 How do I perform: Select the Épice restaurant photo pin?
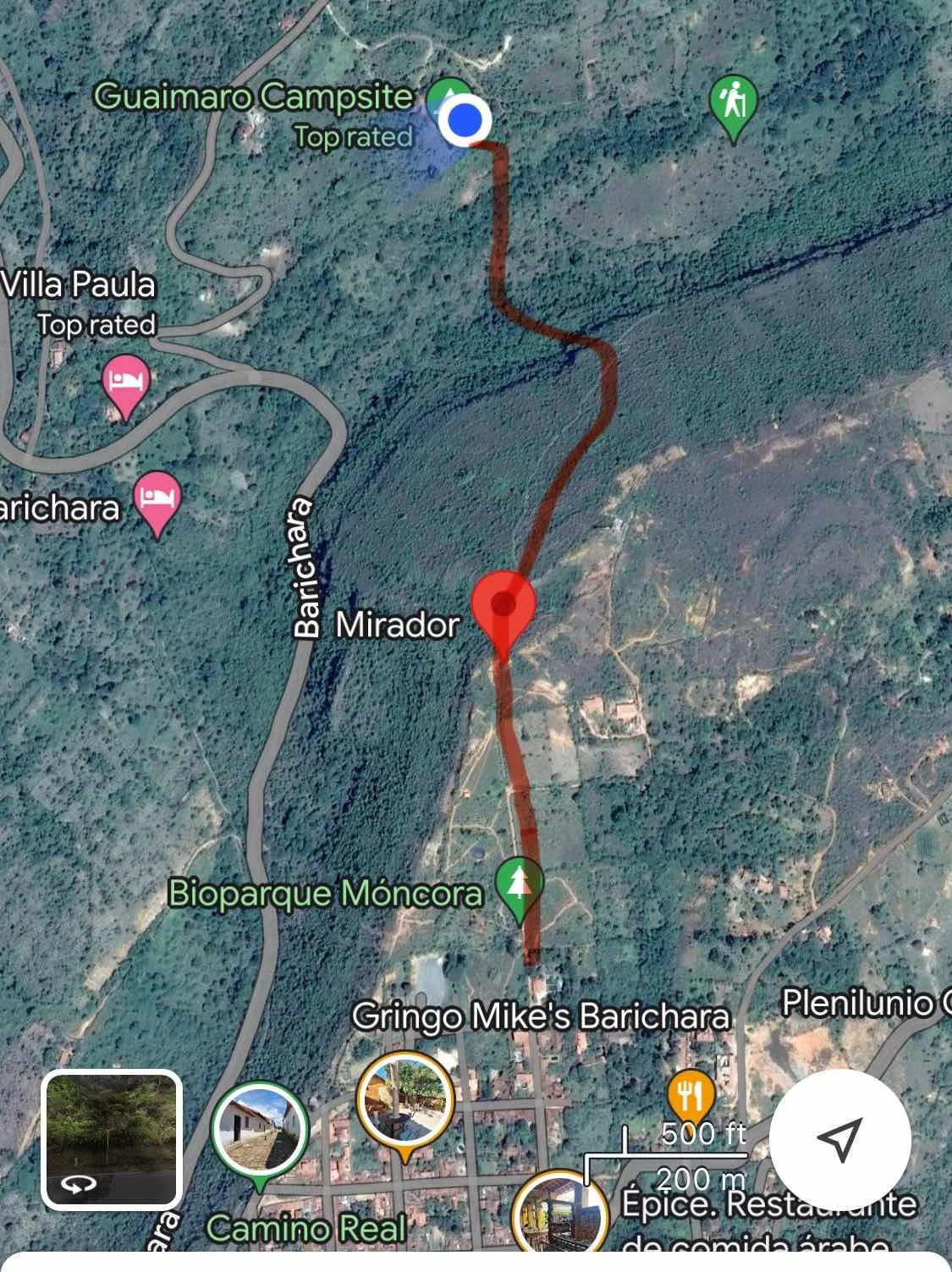pyautogui.click(x=560, y=1214)
